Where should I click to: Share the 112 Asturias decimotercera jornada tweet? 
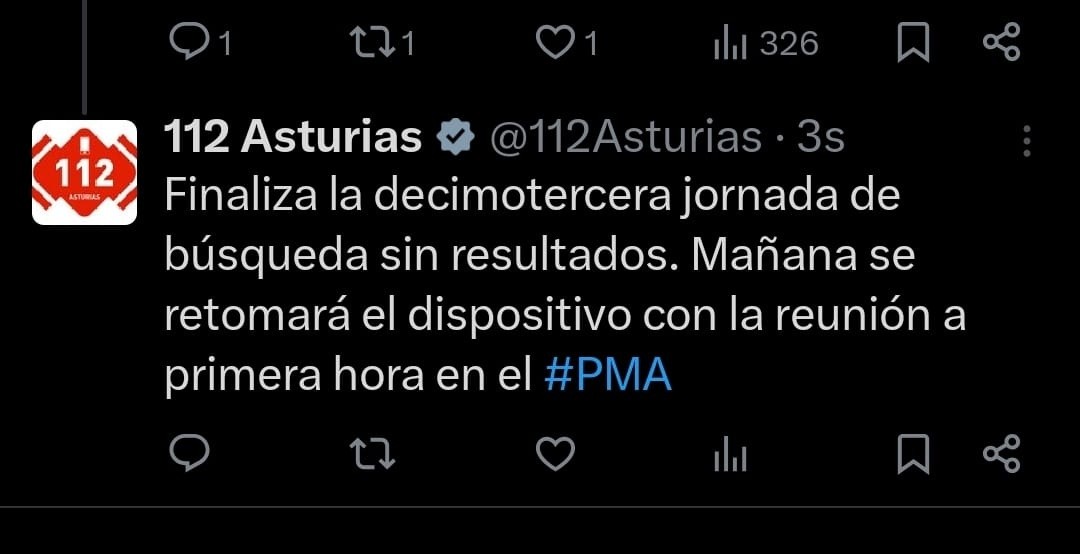coord(1001,454)
